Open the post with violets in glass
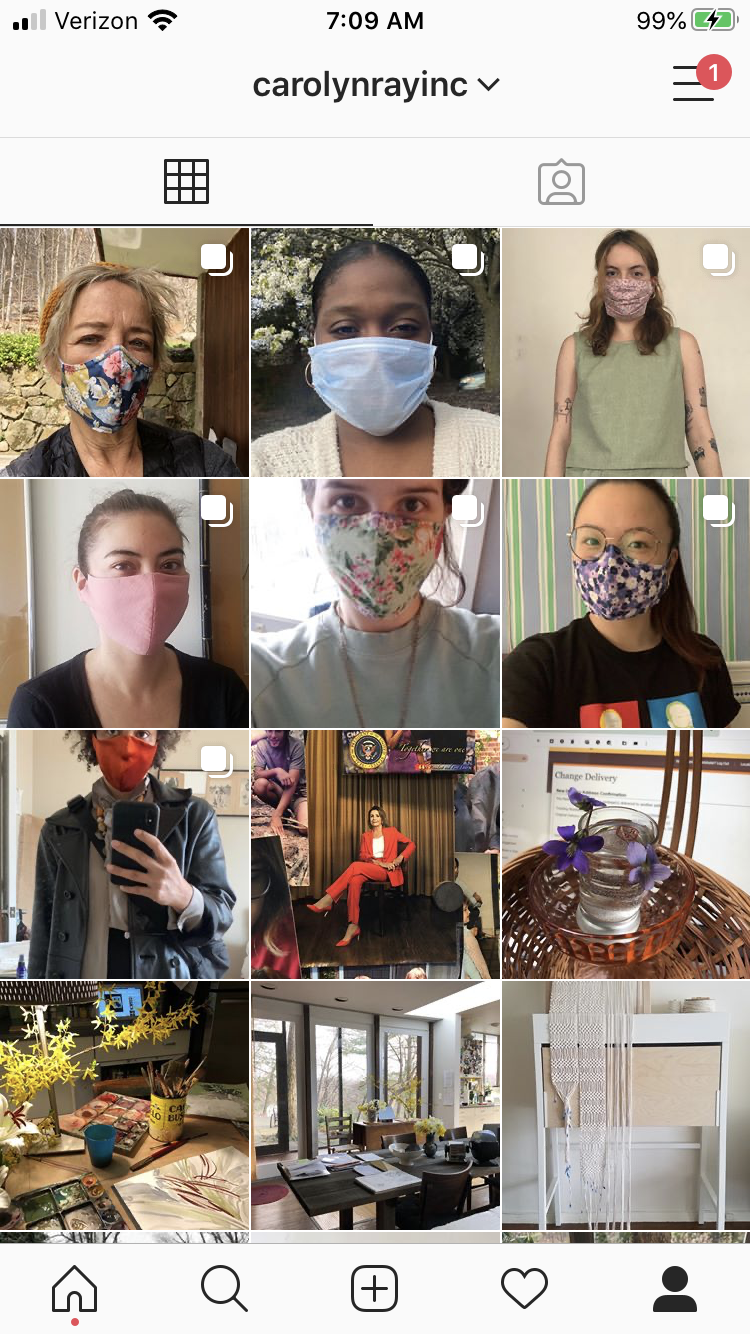Image resolution: width=750 pixels, height=1334 pixels. click(626, 854)
